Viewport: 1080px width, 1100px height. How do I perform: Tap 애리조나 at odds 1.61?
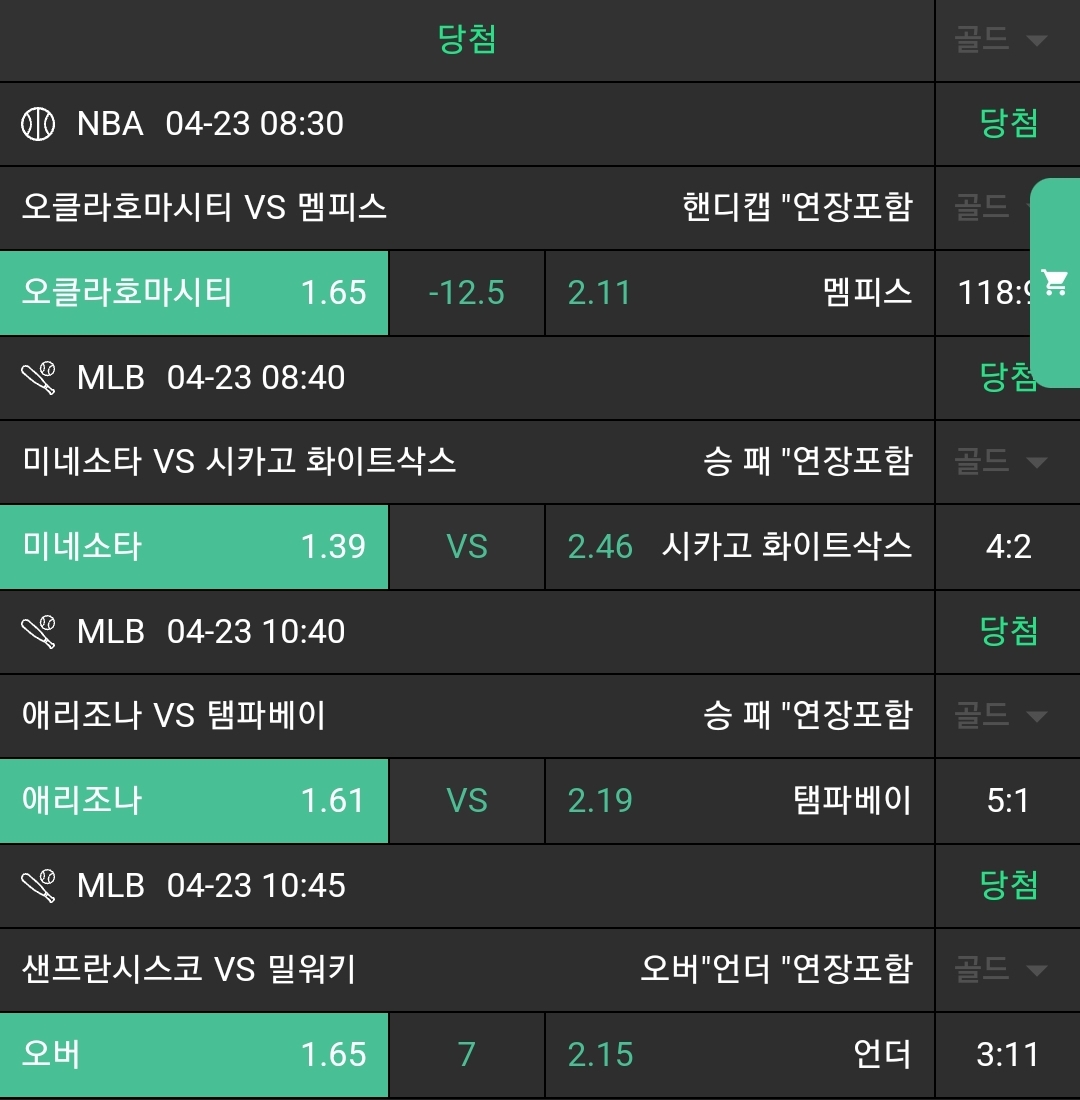click(194, 801)
